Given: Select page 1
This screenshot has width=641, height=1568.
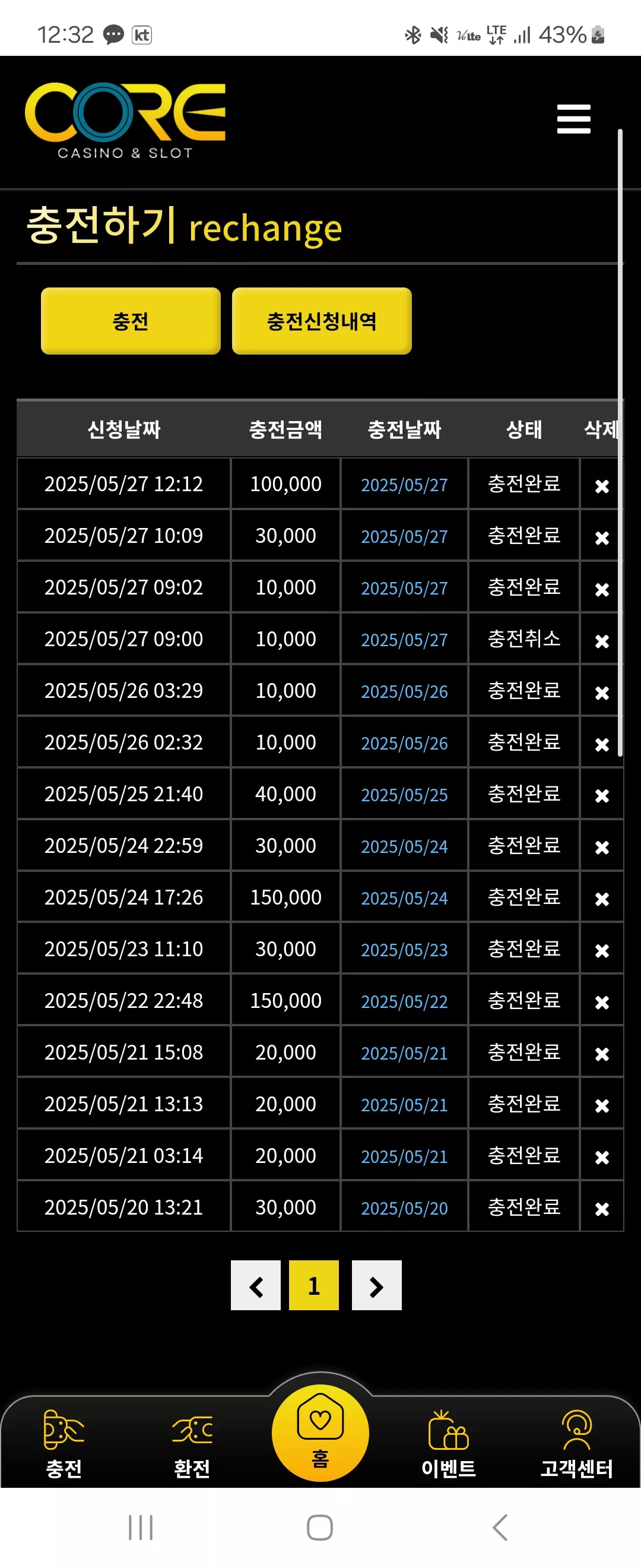Looking at the screenshot, I should [x=314, y=1285].
